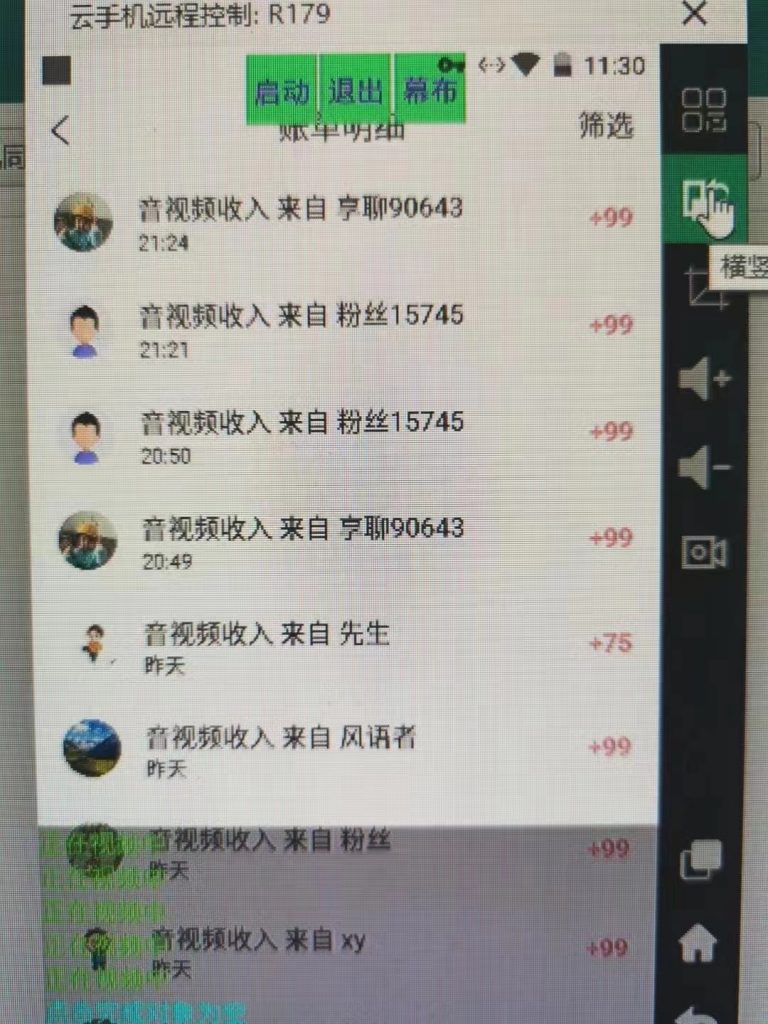Go back from the bill details page

[61, 130]
